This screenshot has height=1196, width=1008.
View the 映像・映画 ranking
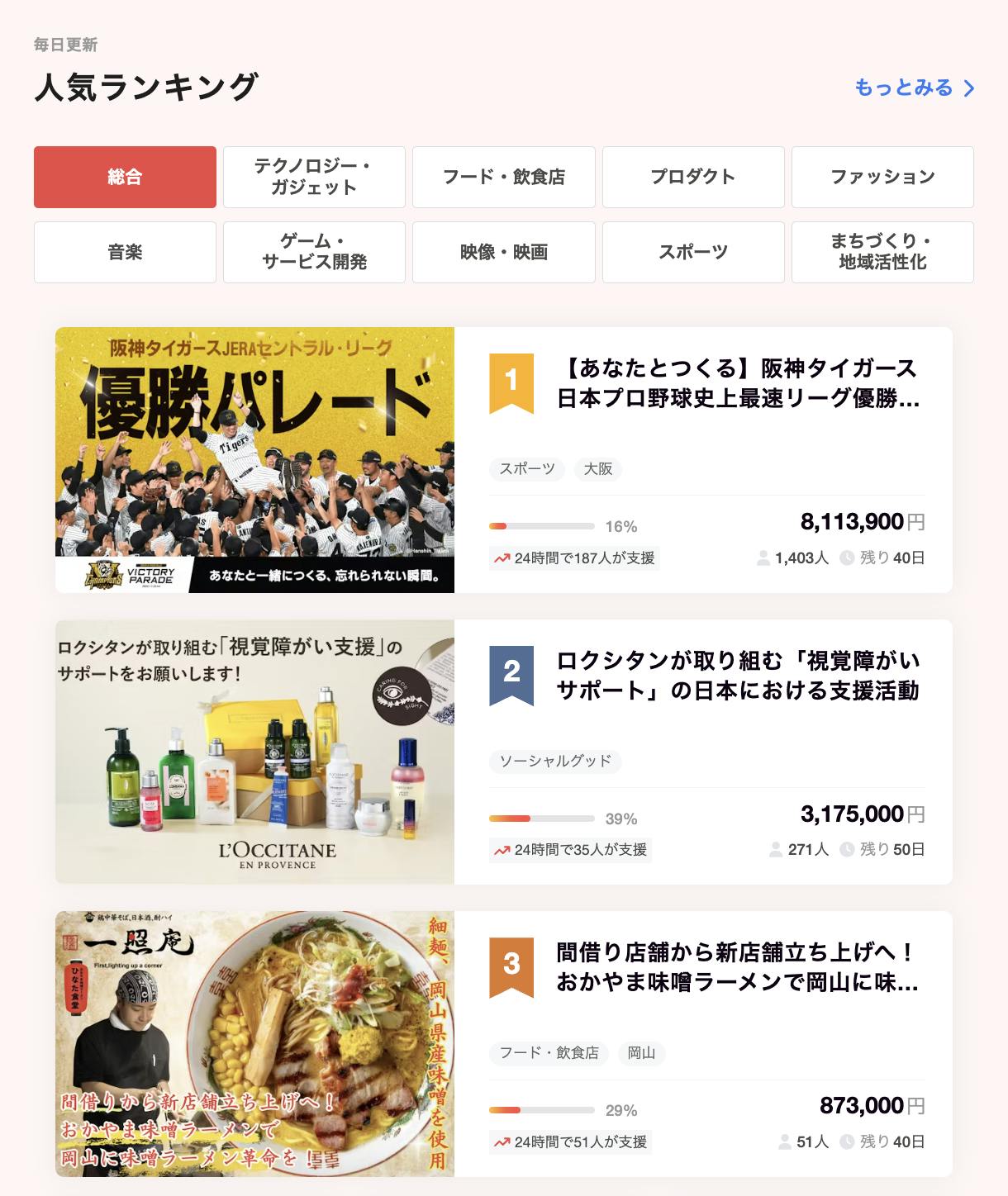[503, 252]
